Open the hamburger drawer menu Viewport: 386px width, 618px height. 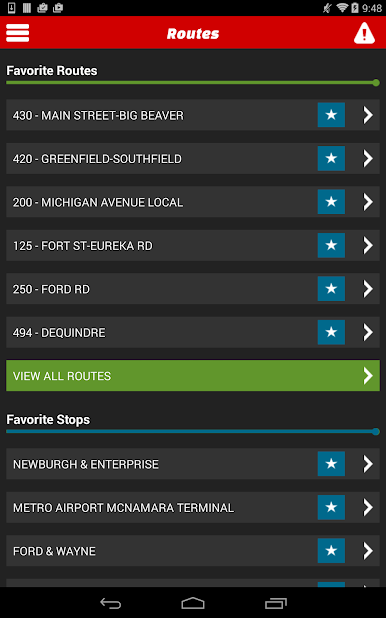coord(17,33)
